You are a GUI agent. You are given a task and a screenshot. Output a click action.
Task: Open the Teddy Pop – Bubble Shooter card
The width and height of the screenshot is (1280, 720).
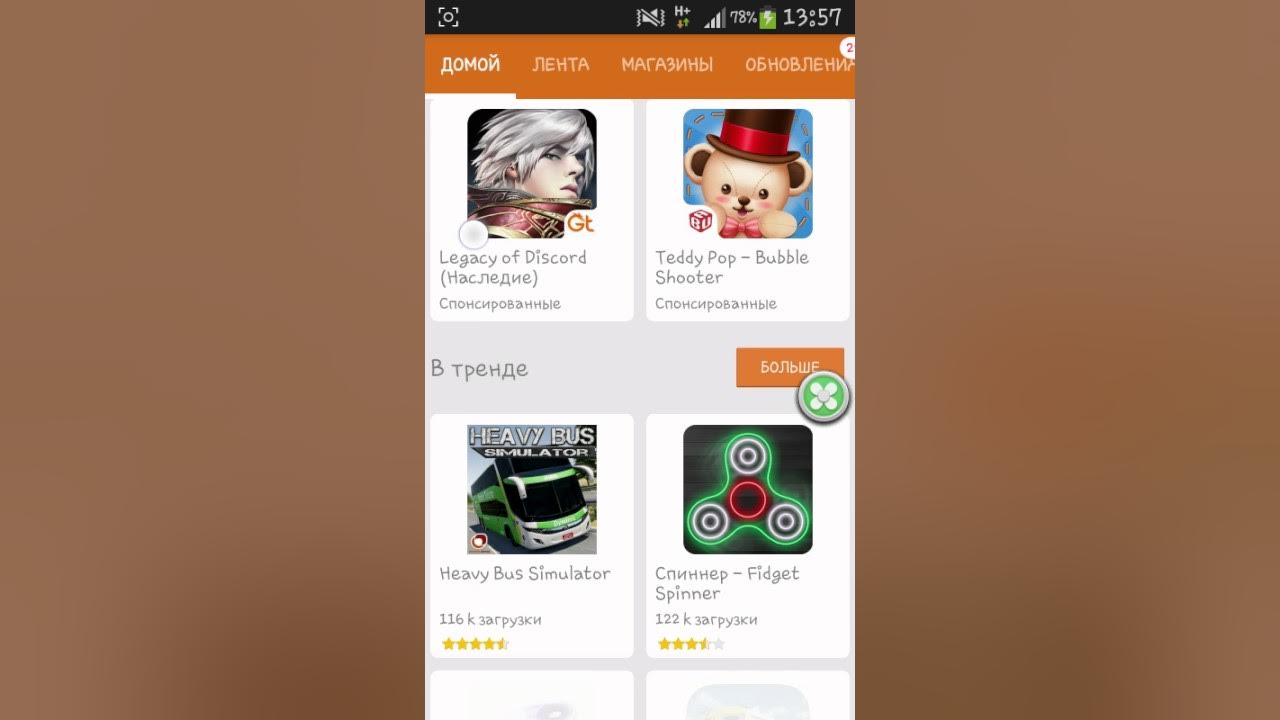(747, 210)
